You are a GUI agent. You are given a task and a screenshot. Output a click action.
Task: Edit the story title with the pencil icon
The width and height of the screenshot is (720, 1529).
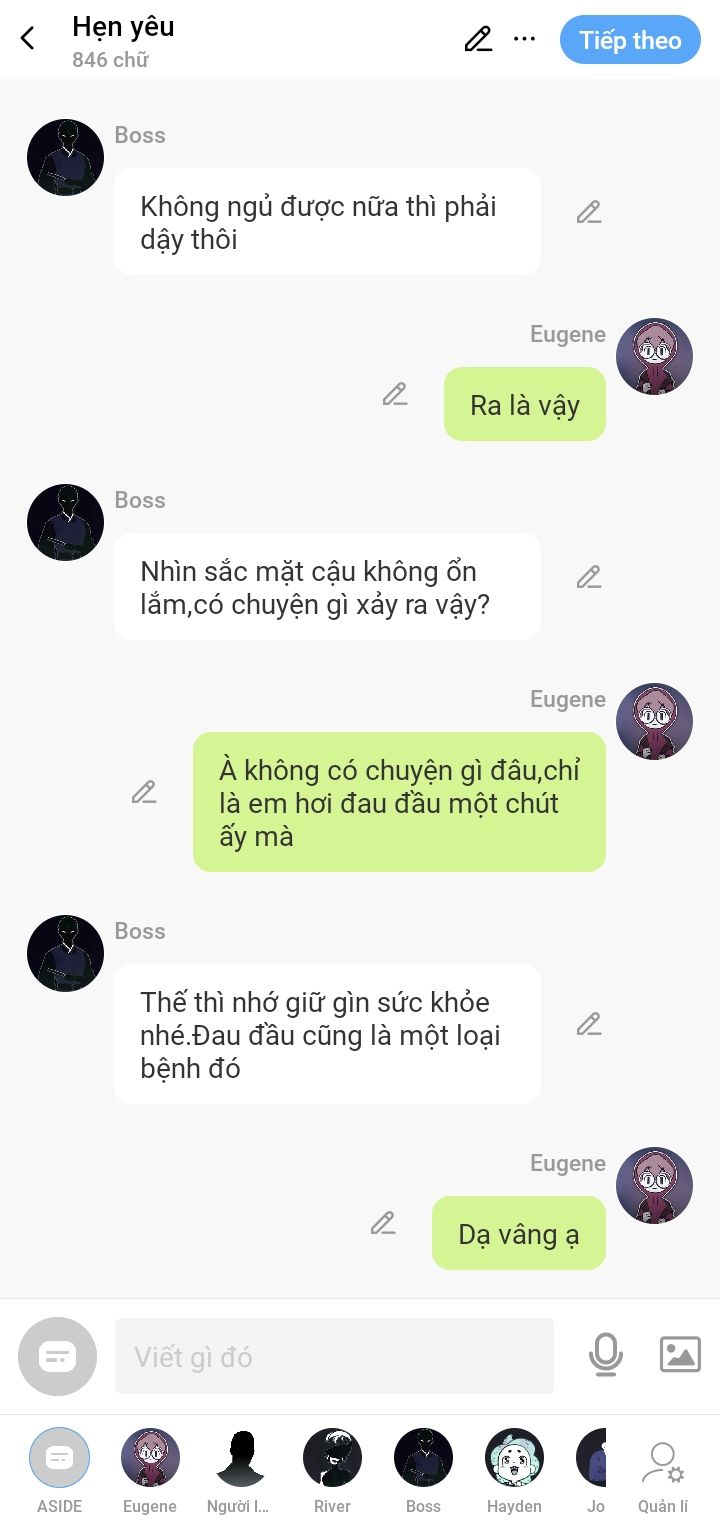478,39
